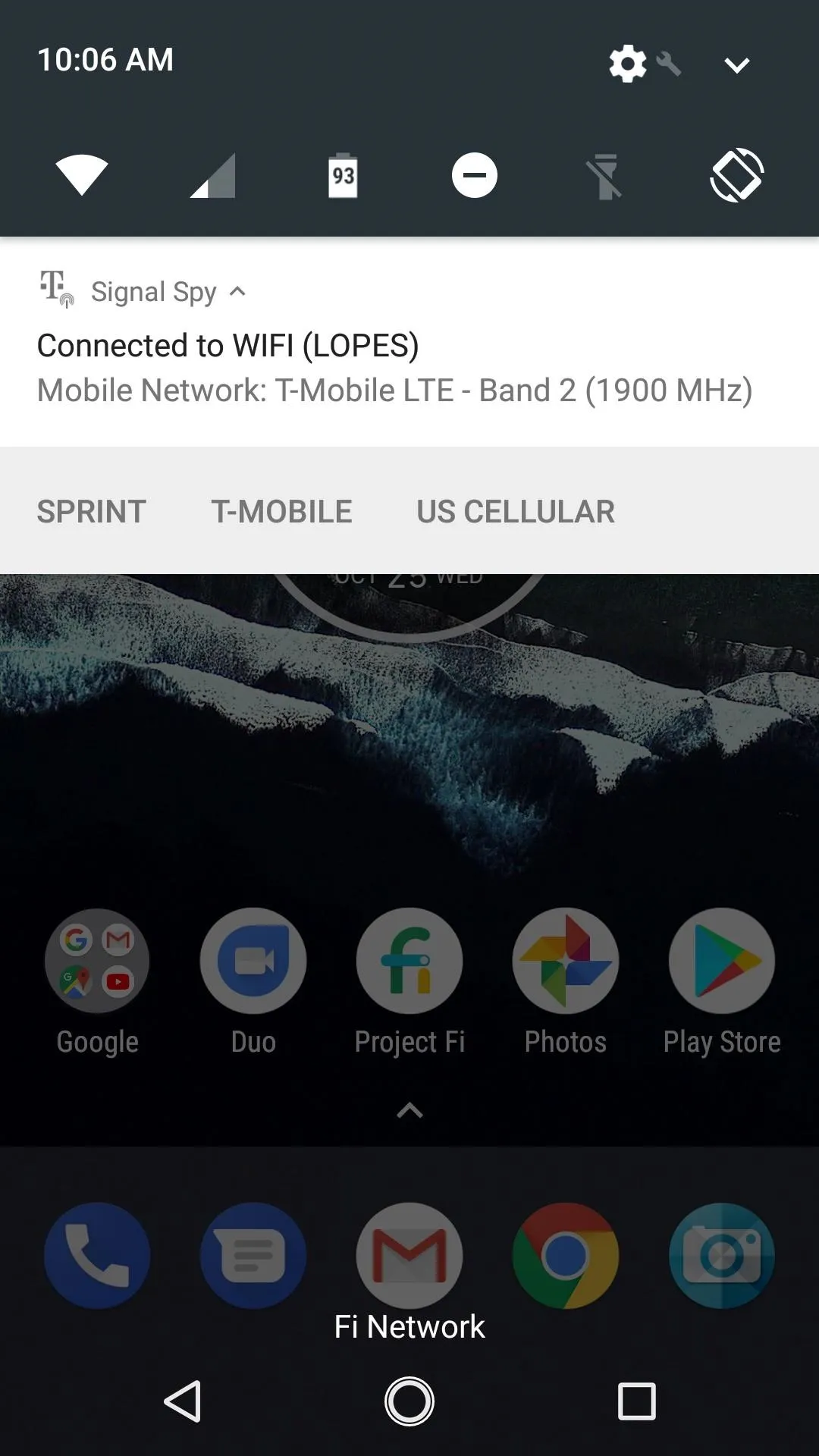Tap the mobile data signal tile
The image size is (819, 1456).
click(x=212, y=175)
